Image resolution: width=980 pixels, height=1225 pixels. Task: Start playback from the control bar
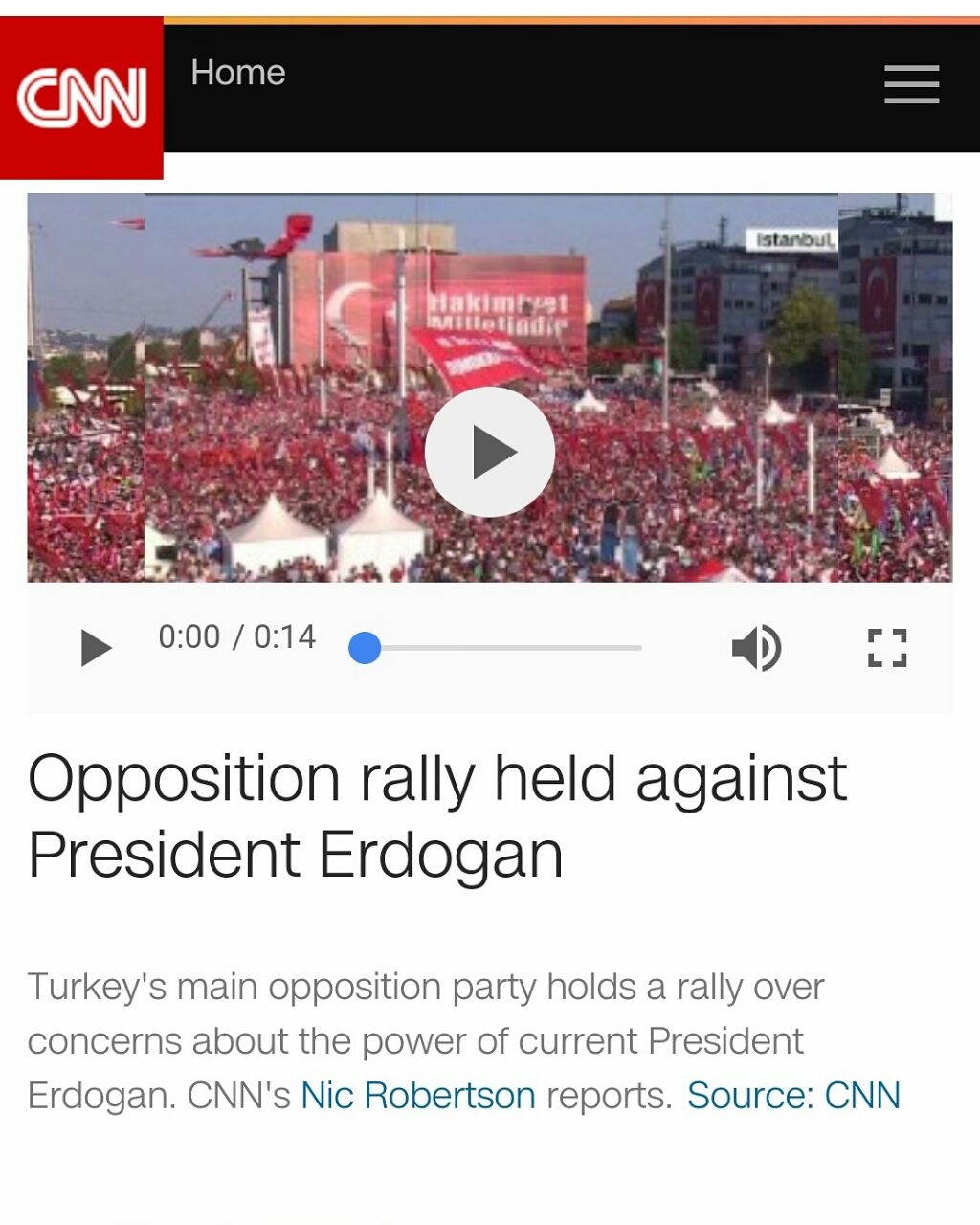(96, 648)
